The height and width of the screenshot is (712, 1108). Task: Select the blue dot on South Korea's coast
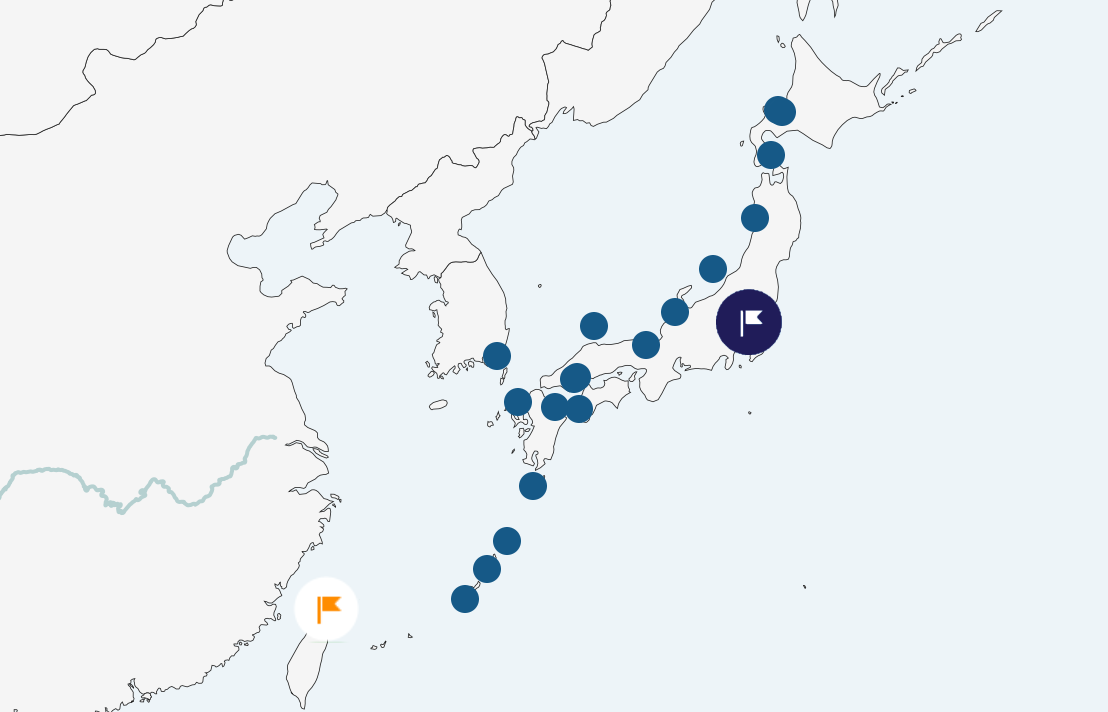[x=497, y=356]
